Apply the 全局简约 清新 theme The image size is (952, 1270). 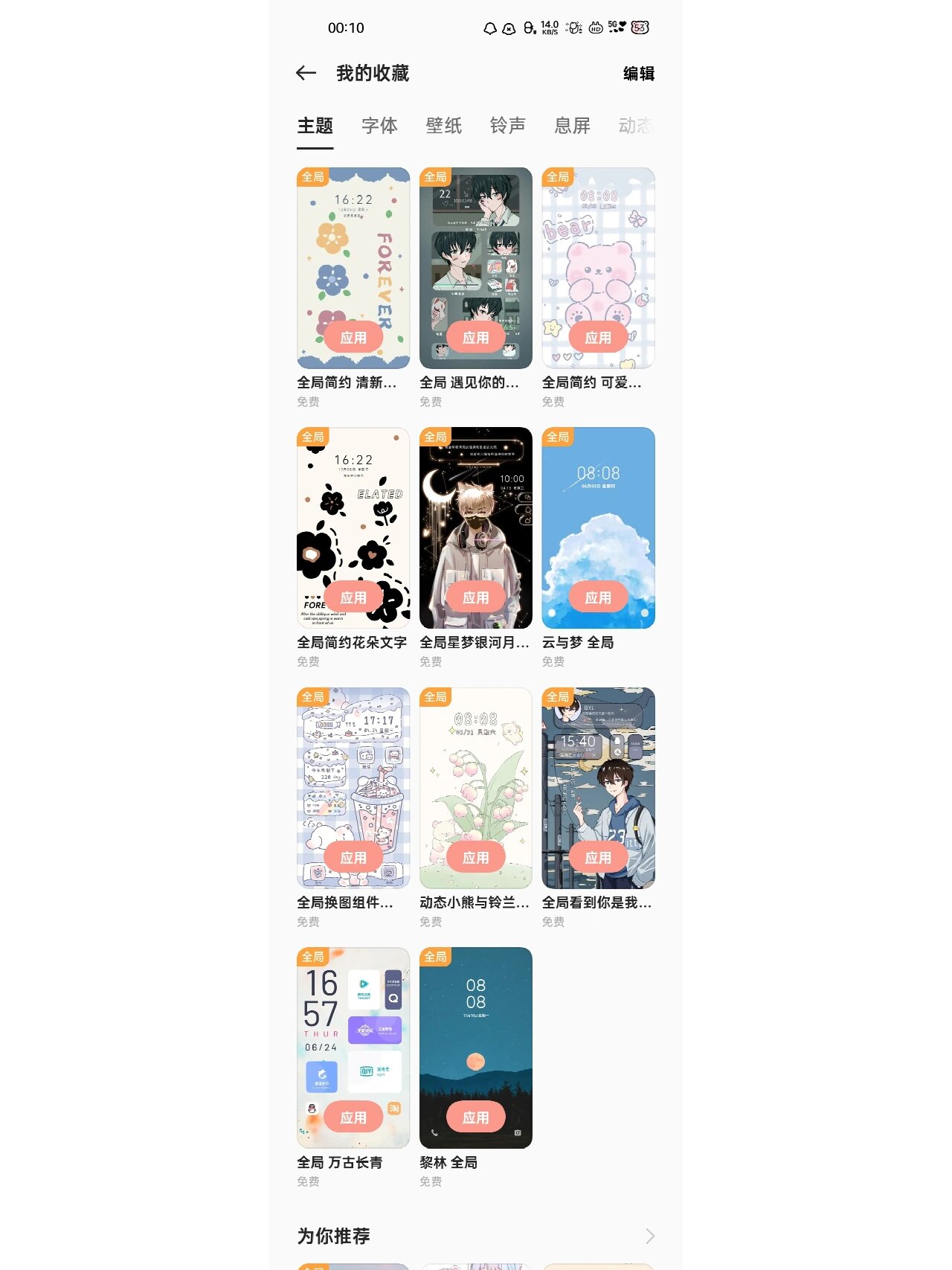point(353,338)
